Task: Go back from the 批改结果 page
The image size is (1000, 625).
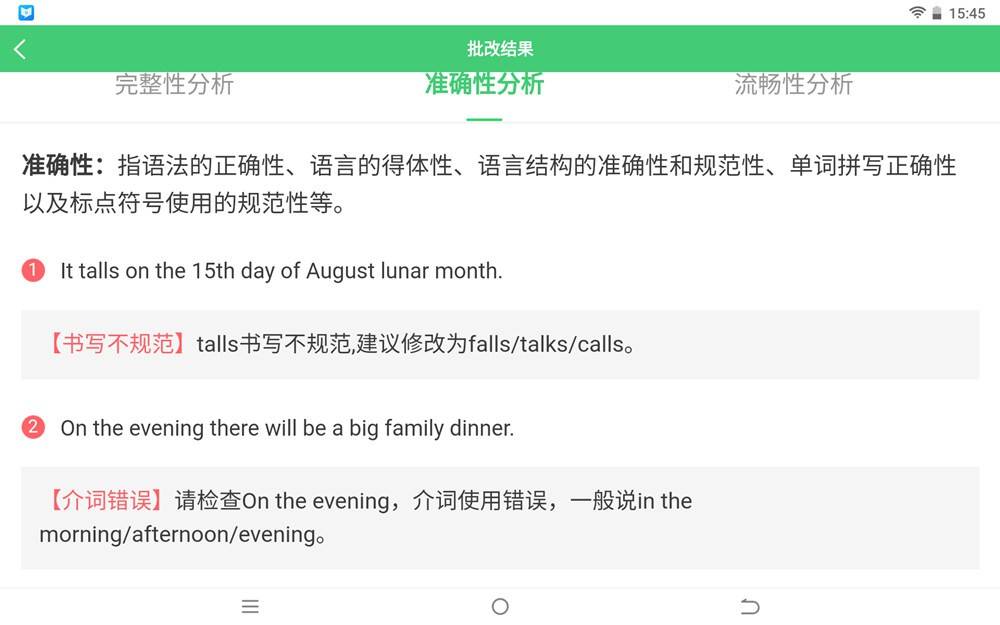Action: 20,49
